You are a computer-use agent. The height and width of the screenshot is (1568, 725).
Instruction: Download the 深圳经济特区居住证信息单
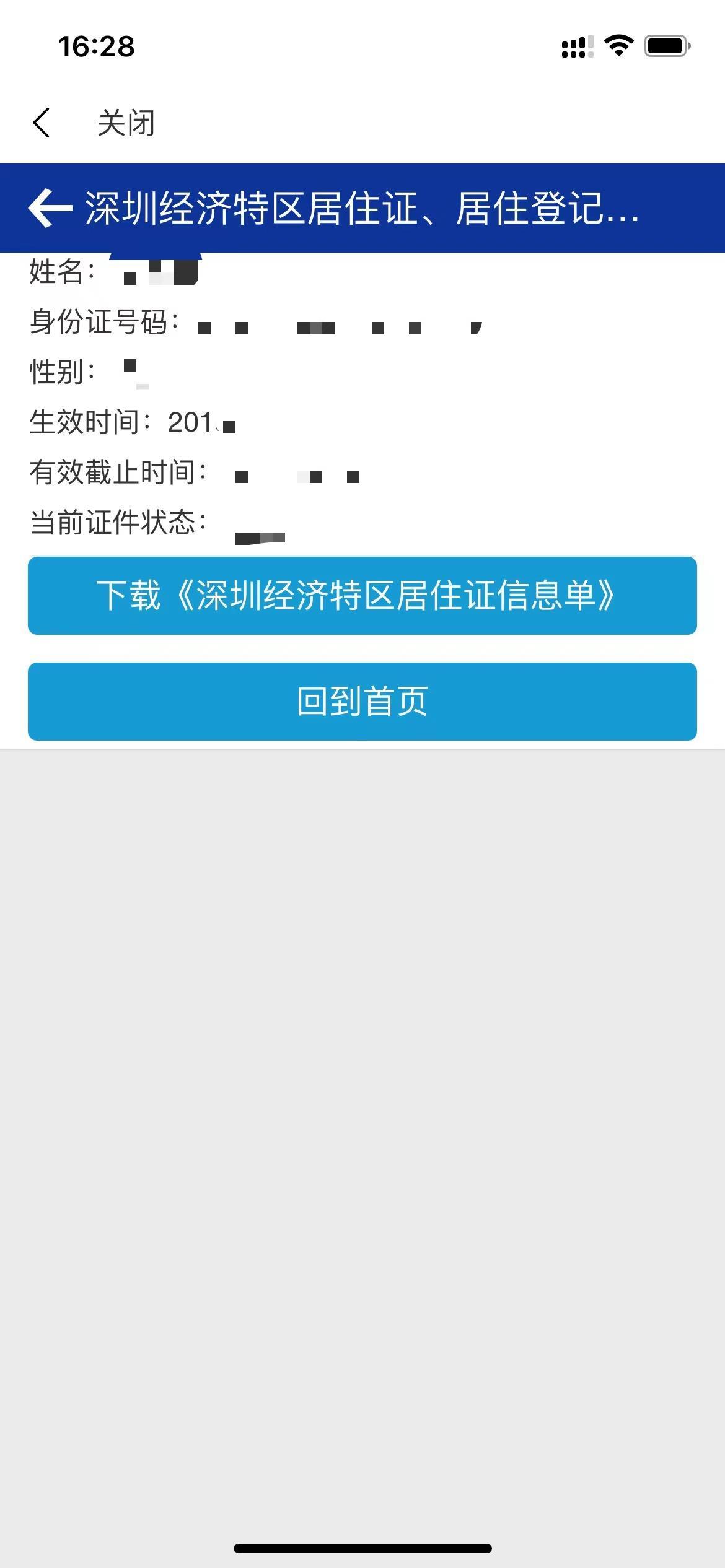[362, 596]
